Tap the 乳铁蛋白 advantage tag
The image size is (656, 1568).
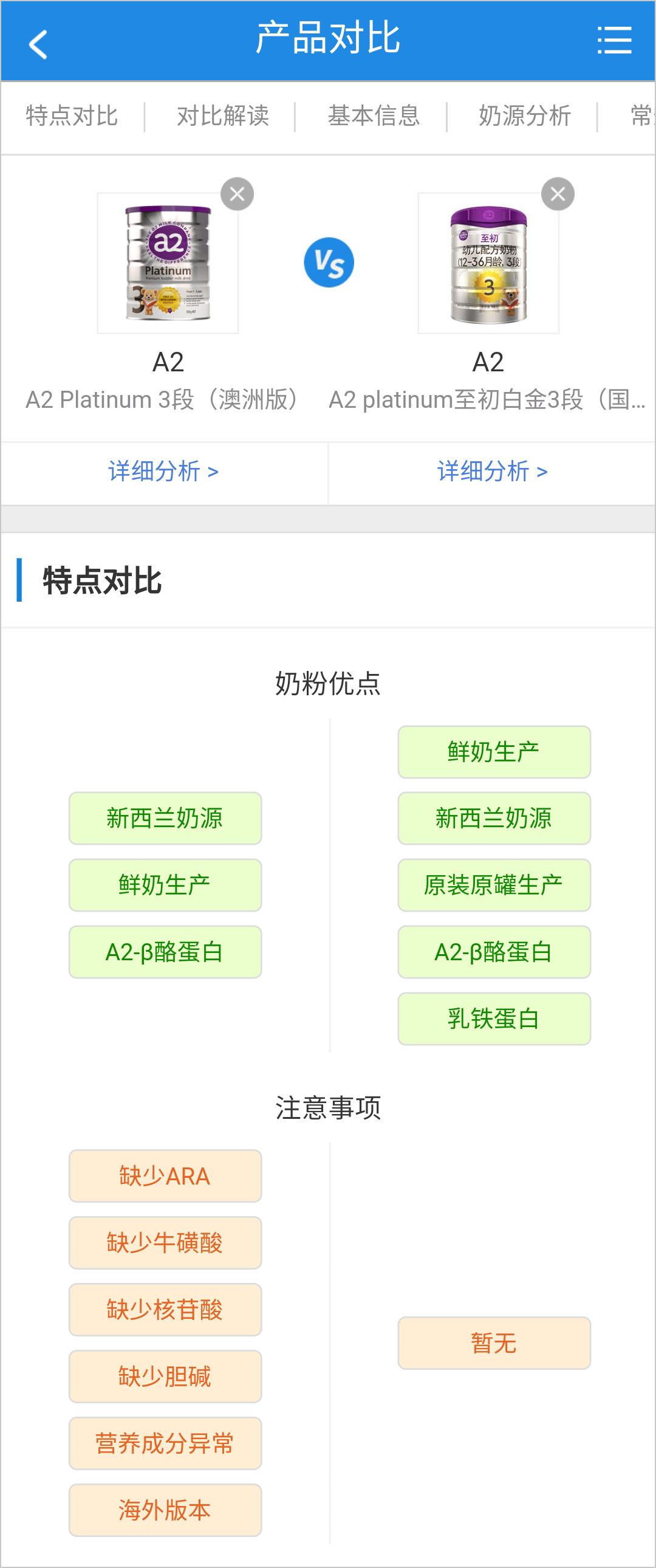coord(494,1019)
